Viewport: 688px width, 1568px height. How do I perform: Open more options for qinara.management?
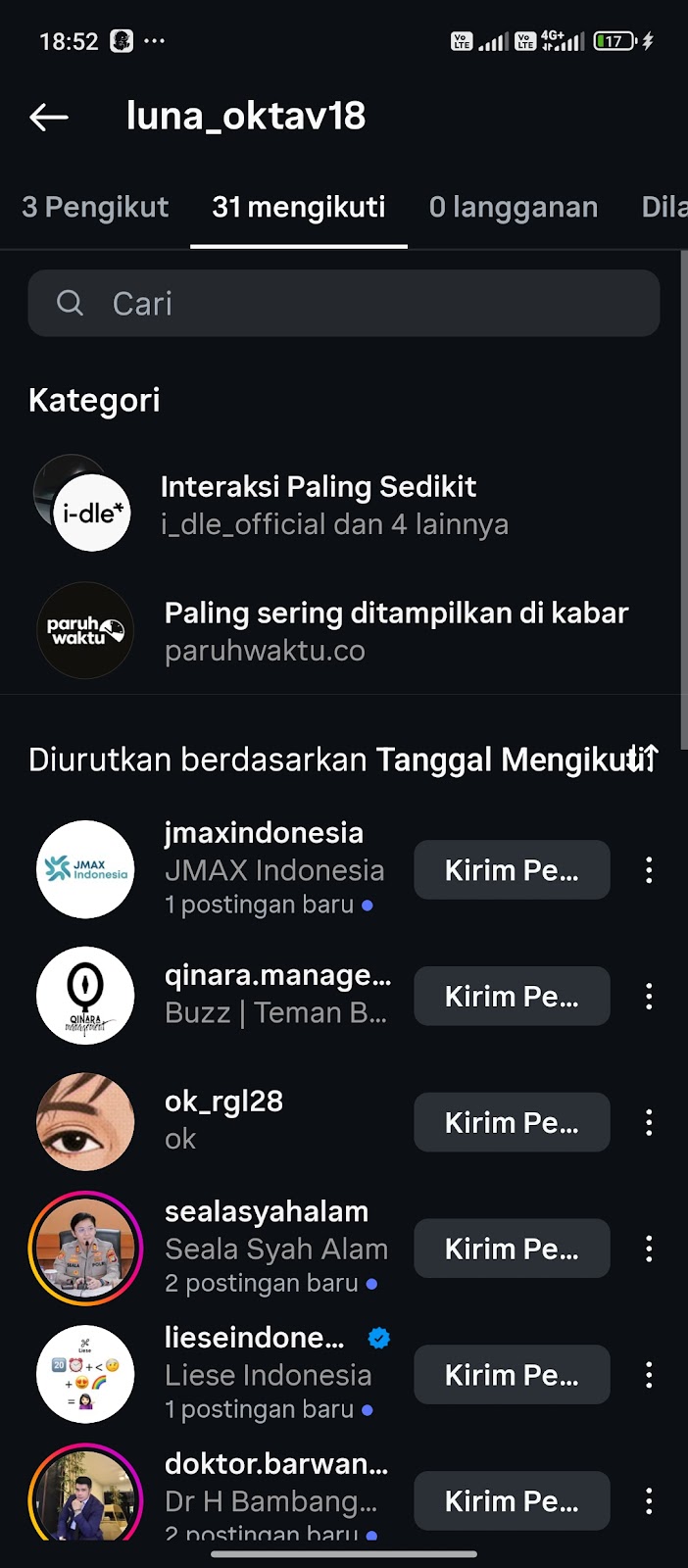click(x=649, y=997)
